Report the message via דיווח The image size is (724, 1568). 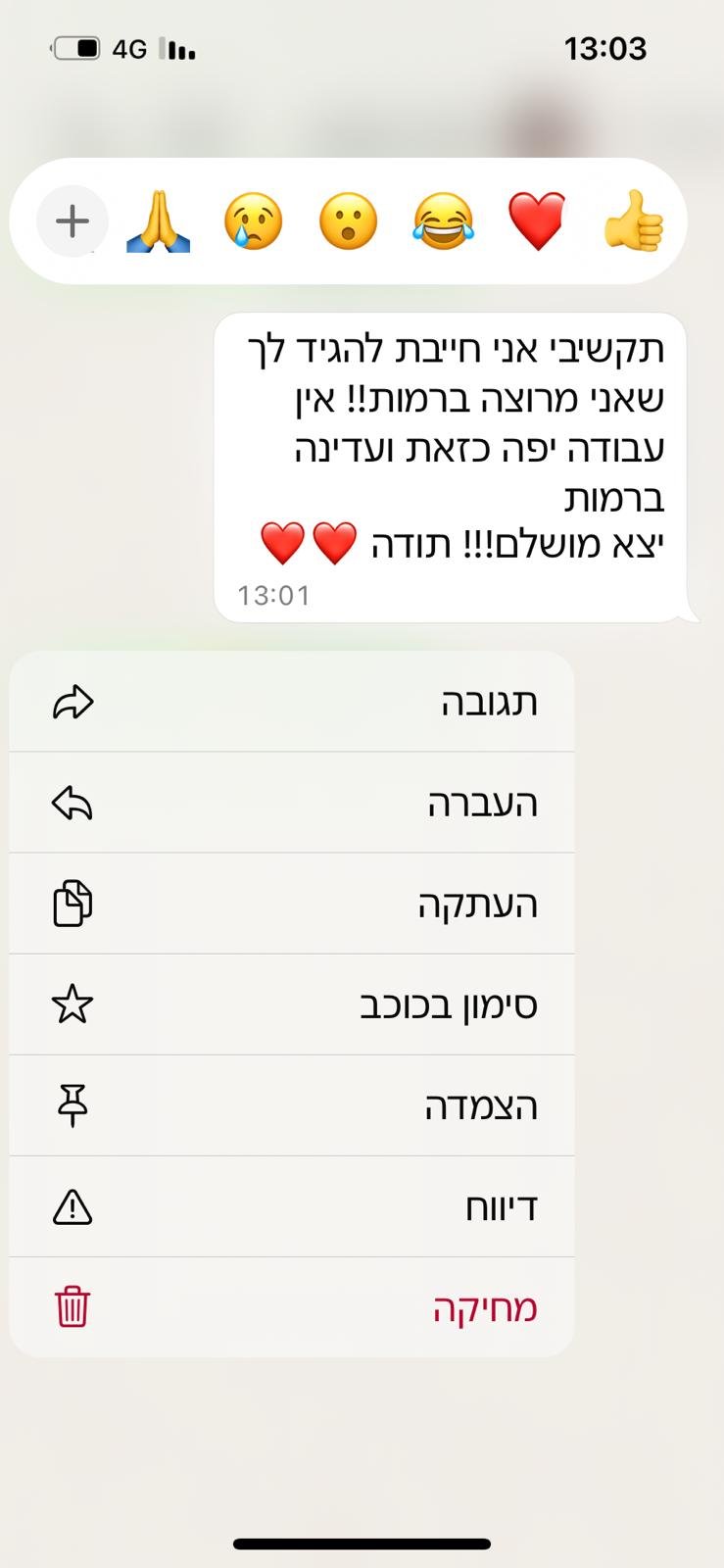292,1207
